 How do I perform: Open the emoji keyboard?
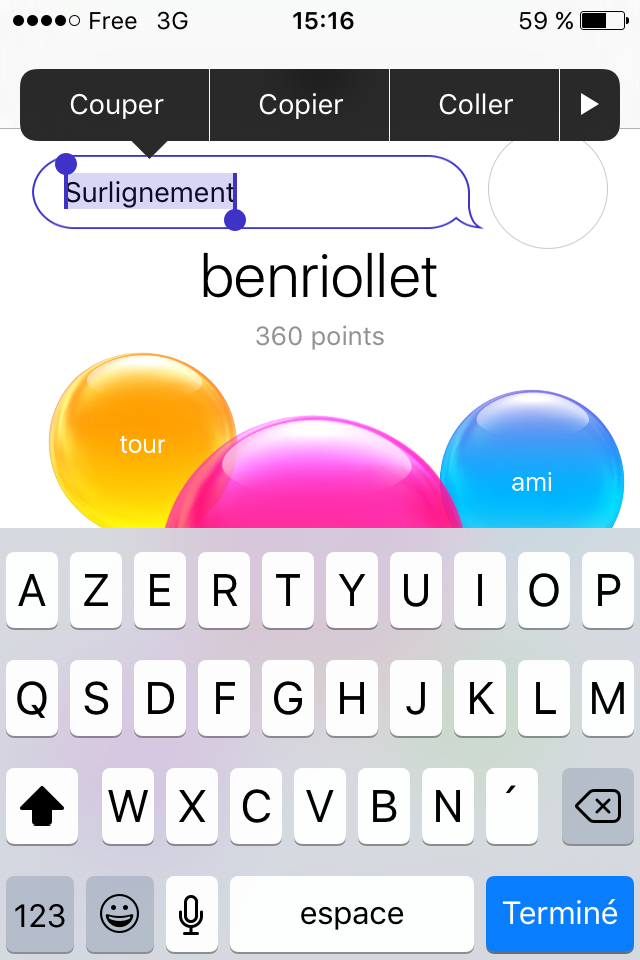[x=120, y=914]
